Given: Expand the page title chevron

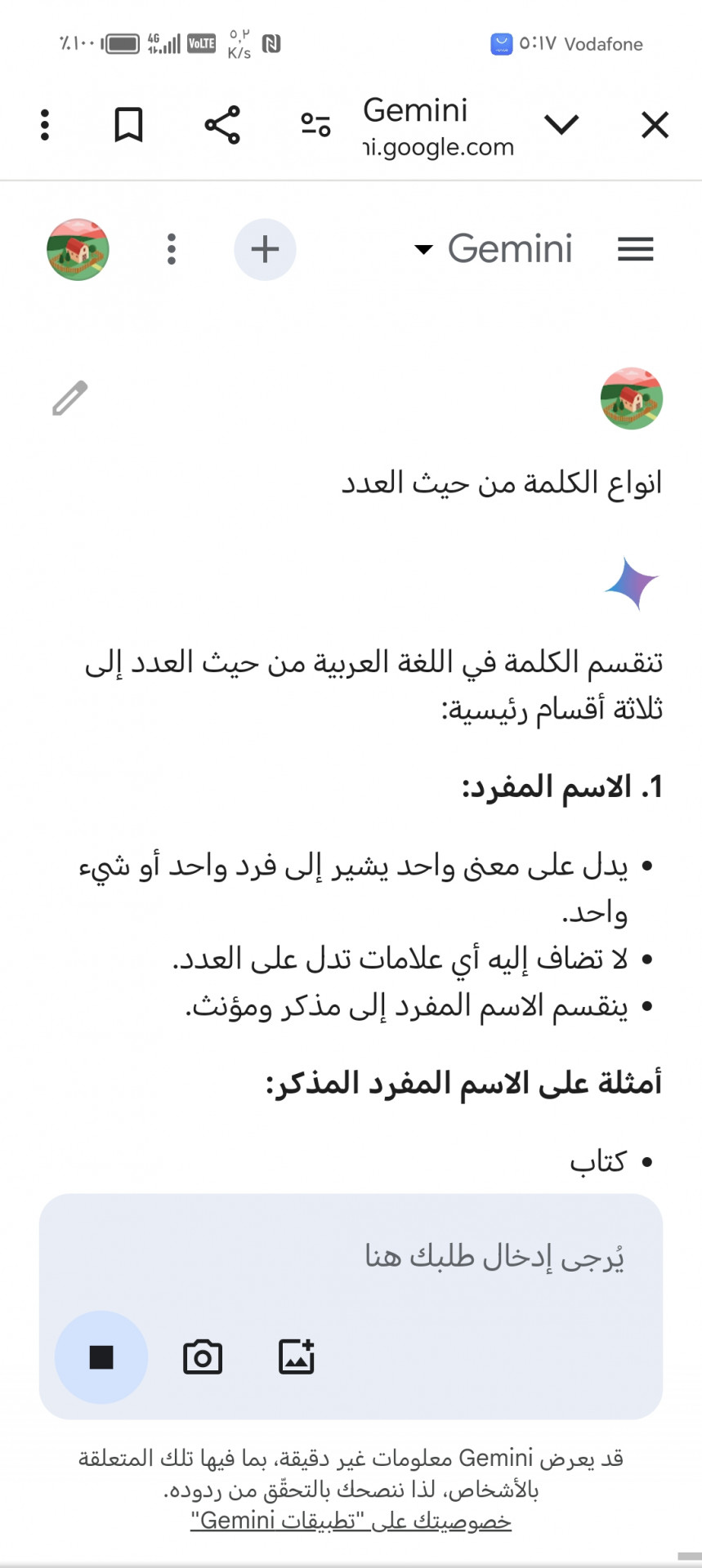Looking at the screenshot, I should [x=561, y=125].
